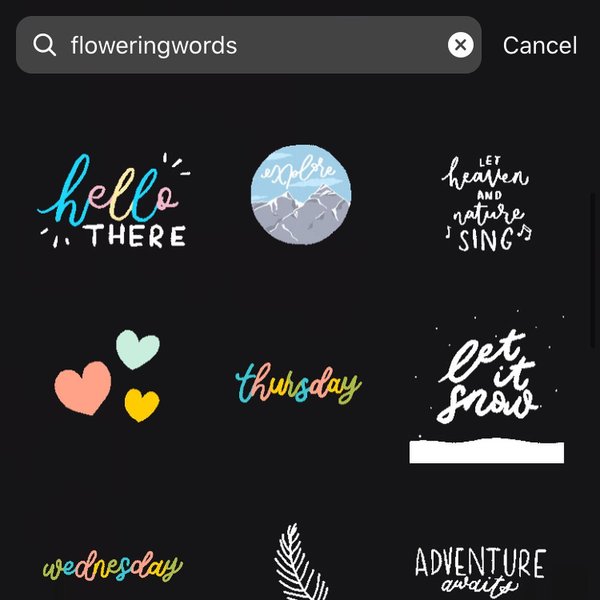The image size is (600, 600).
Task: Clear the search text with the X icon
Action: point(460,45)
